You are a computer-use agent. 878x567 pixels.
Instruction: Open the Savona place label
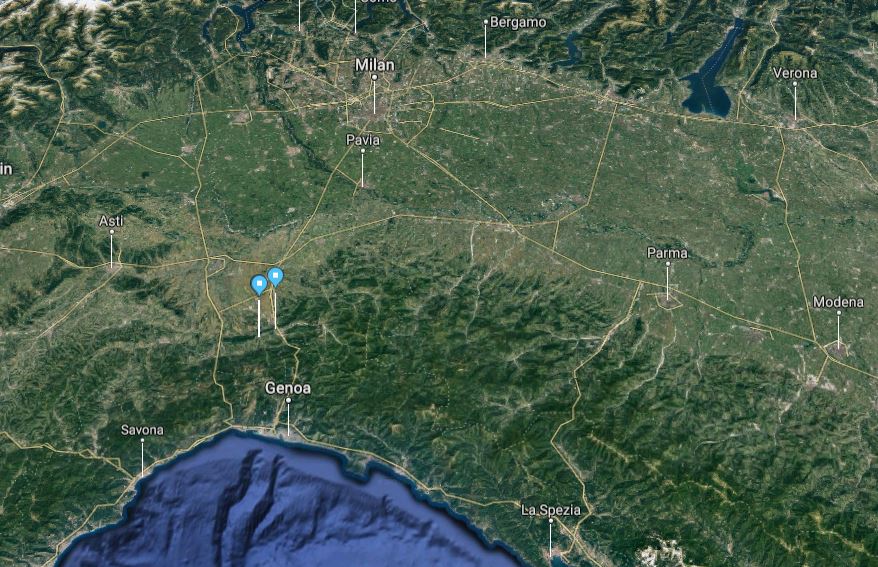point(142,430)
